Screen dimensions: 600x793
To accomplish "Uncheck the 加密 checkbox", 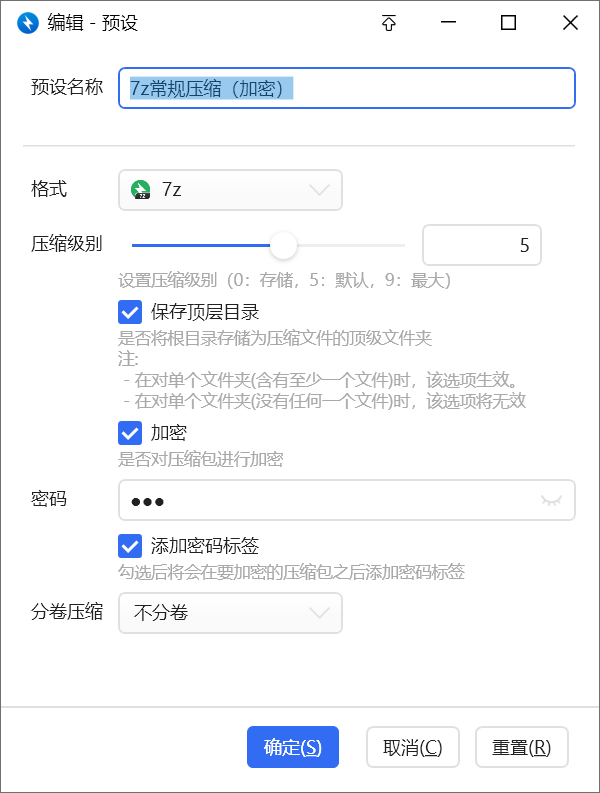I will (x=130, y=433).
